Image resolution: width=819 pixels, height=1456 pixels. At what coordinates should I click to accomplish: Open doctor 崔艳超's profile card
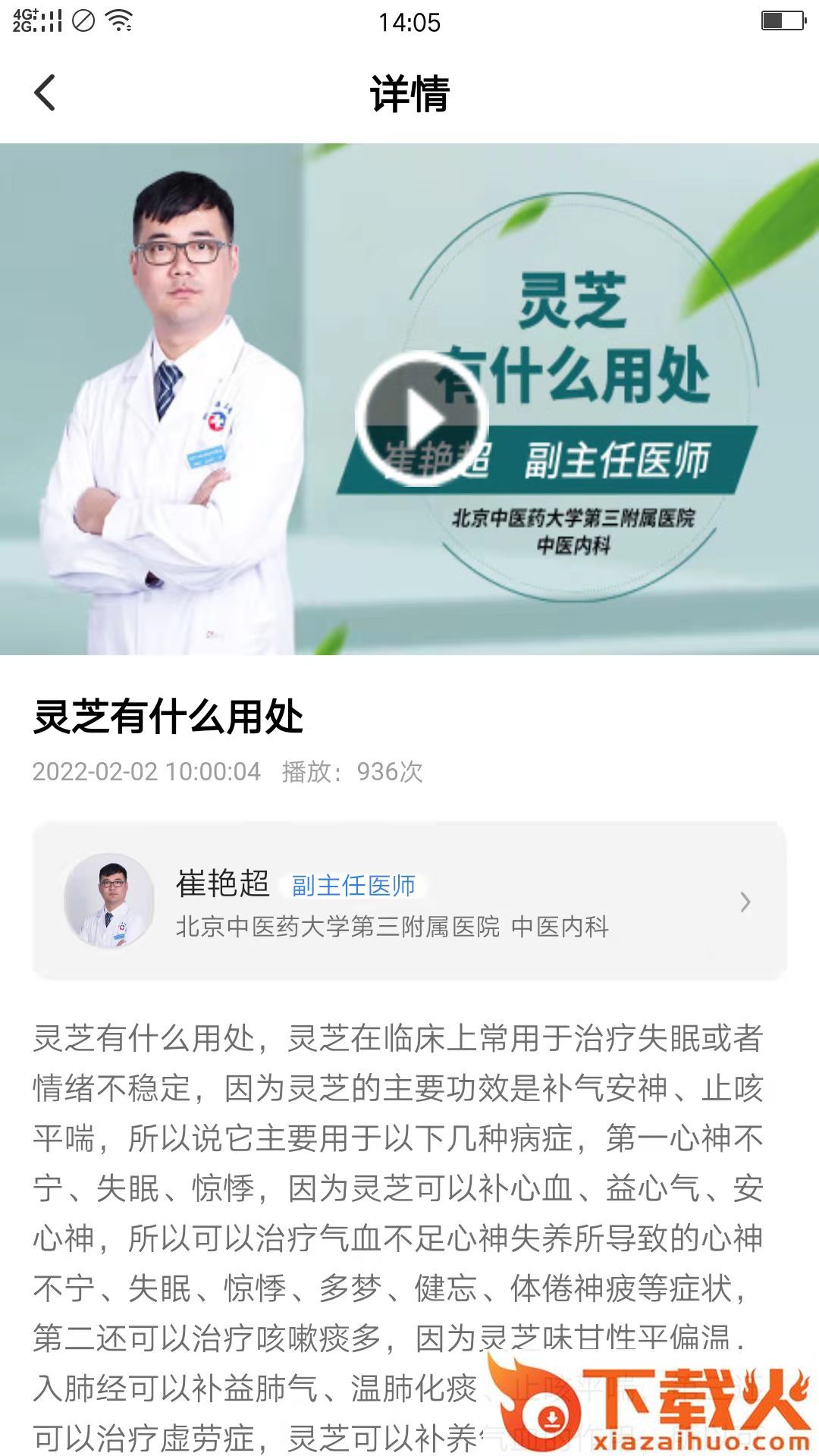(409, 901)
